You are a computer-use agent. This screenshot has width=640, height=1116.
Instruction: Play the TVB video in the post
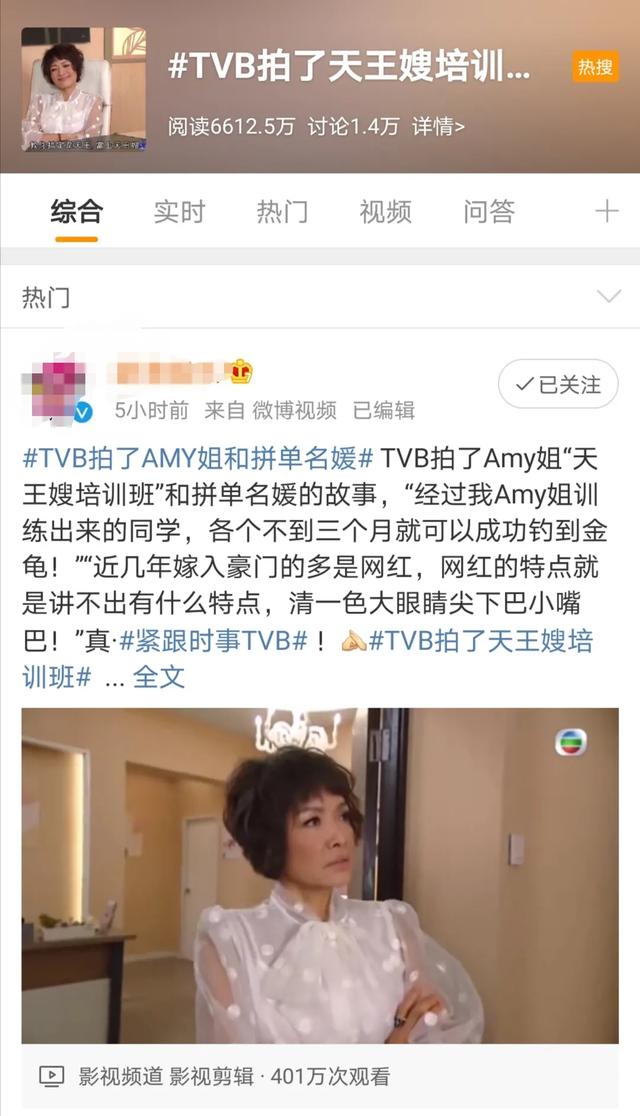coord(320,875)
